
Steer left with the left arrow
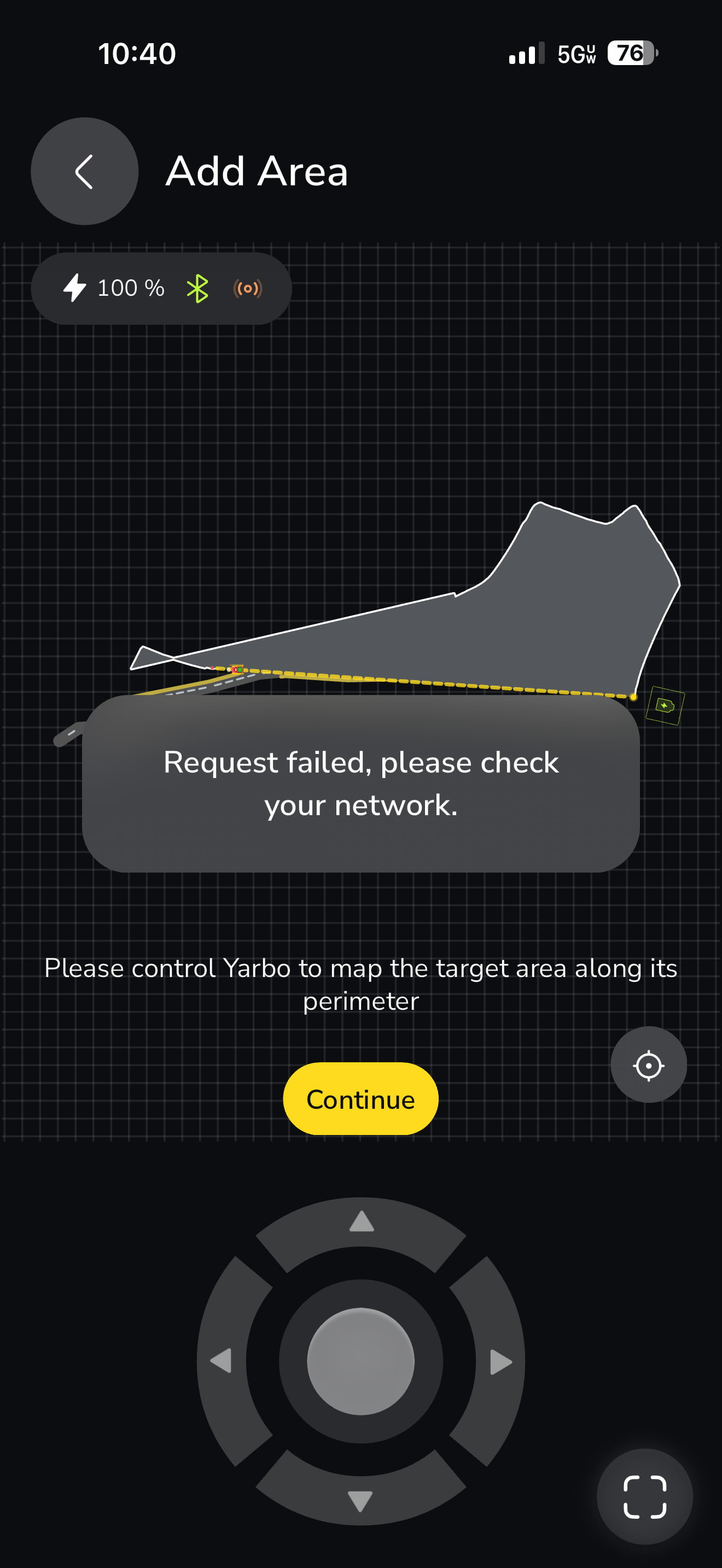coord(220,1360)
